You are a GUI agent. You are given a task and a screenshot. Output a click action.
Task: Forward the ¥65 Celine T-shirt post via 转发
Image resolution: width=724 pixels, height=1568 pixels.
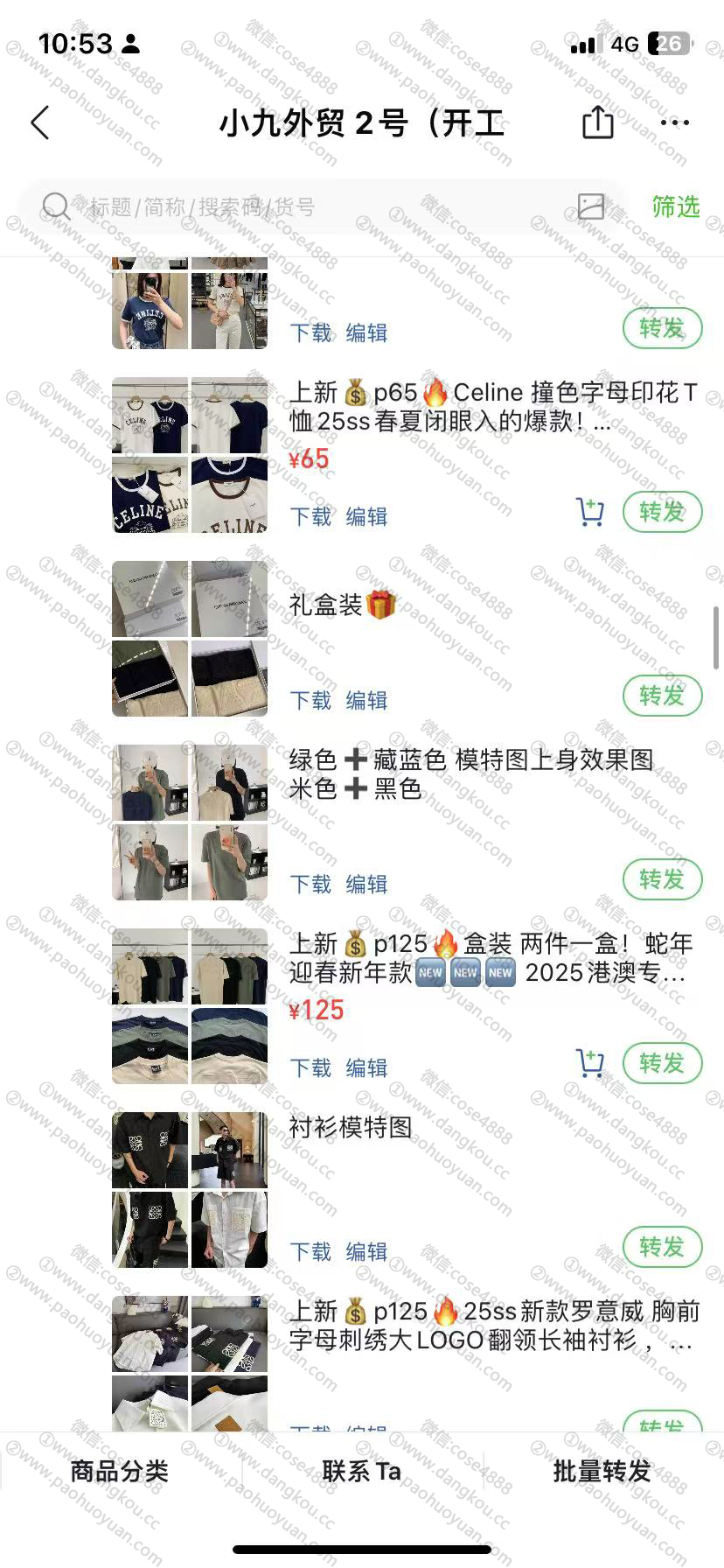point(662,512)
